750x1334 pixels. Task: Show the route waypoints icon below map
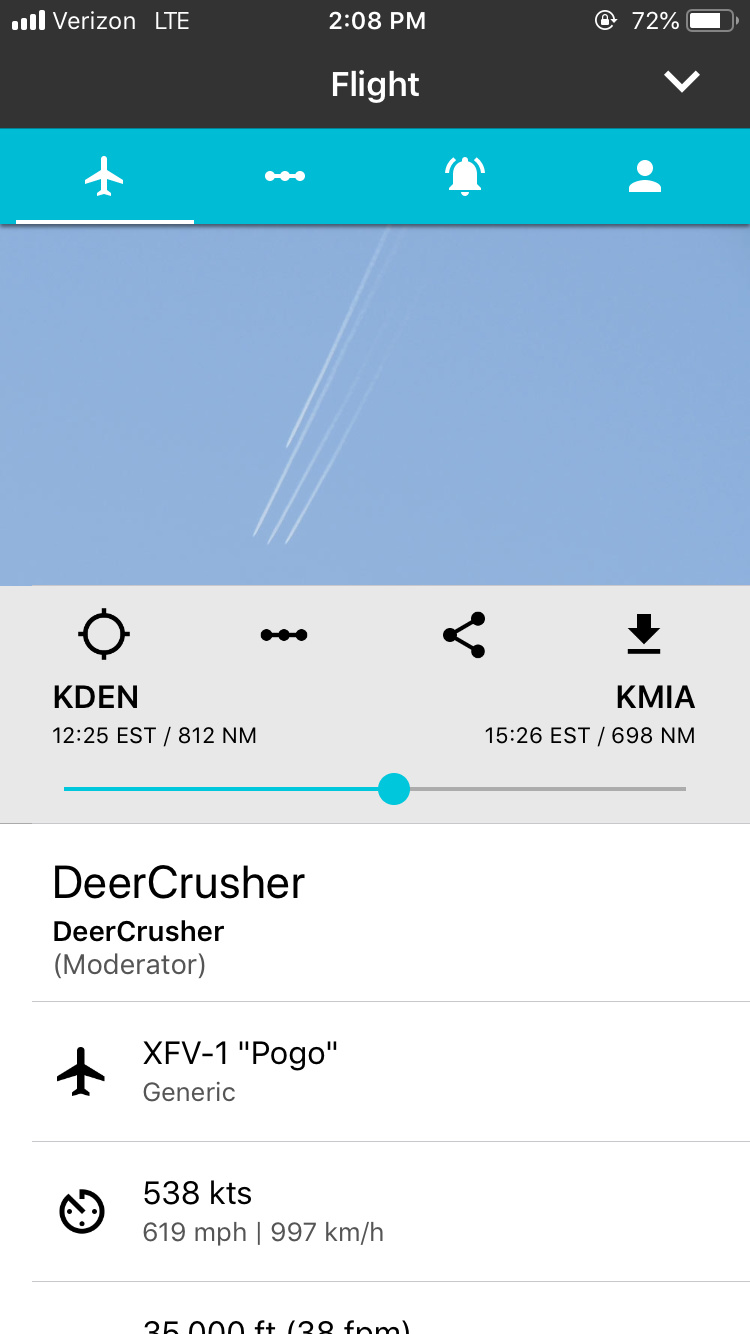pyautogui.click(x=284, y=635)
